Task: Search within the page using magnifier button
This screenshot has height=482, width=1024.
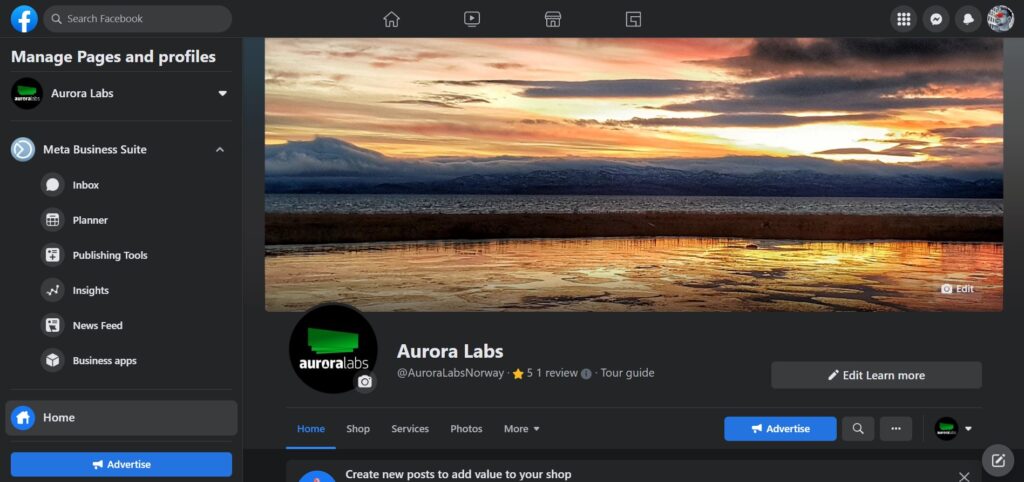Action: pos(858,429)
